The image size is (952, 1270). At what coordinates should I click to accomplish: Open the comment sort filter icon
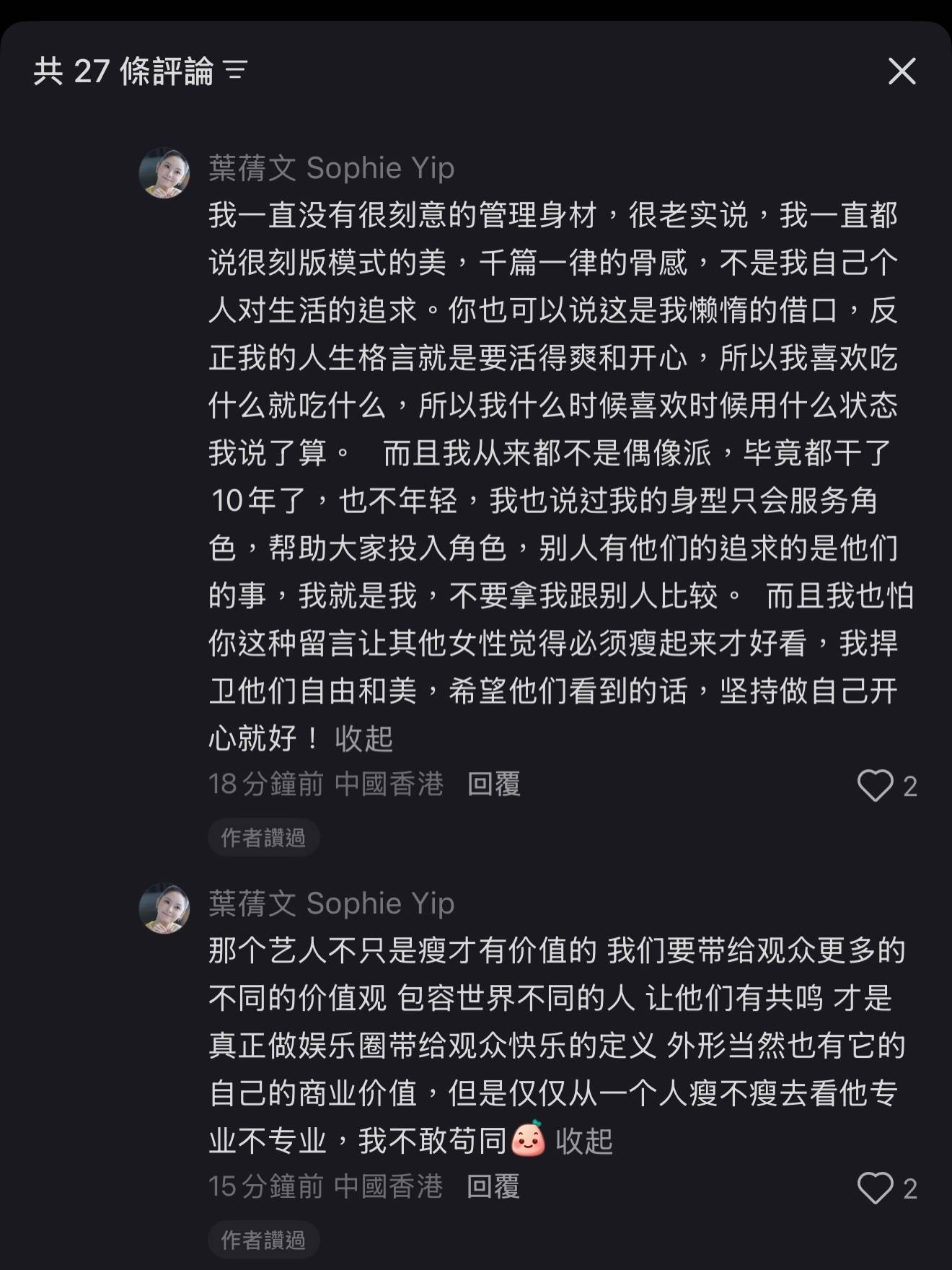pyautogui.click(x=236, y=71)
